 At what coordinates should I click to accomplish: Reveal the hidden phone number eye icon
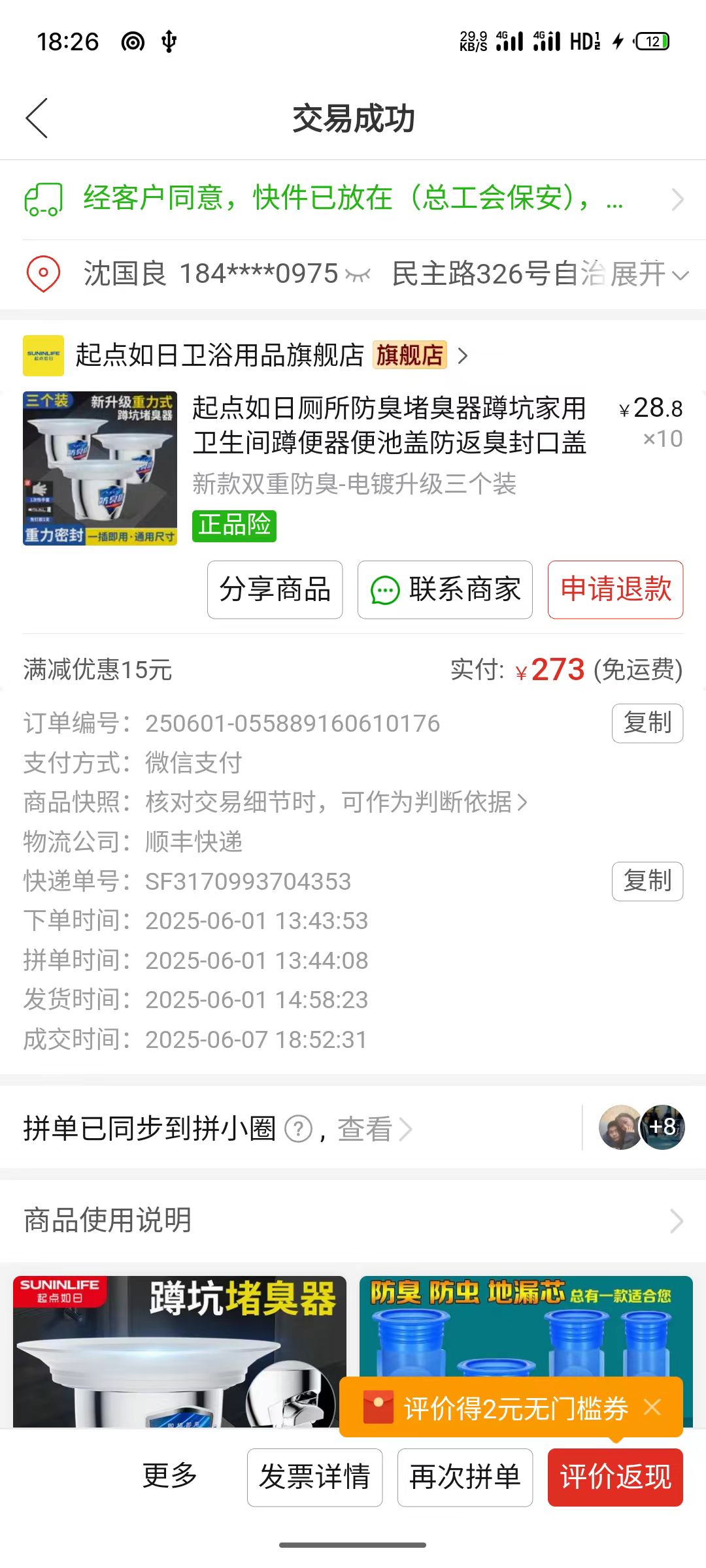pyautogui.click(x=358, y=275)
